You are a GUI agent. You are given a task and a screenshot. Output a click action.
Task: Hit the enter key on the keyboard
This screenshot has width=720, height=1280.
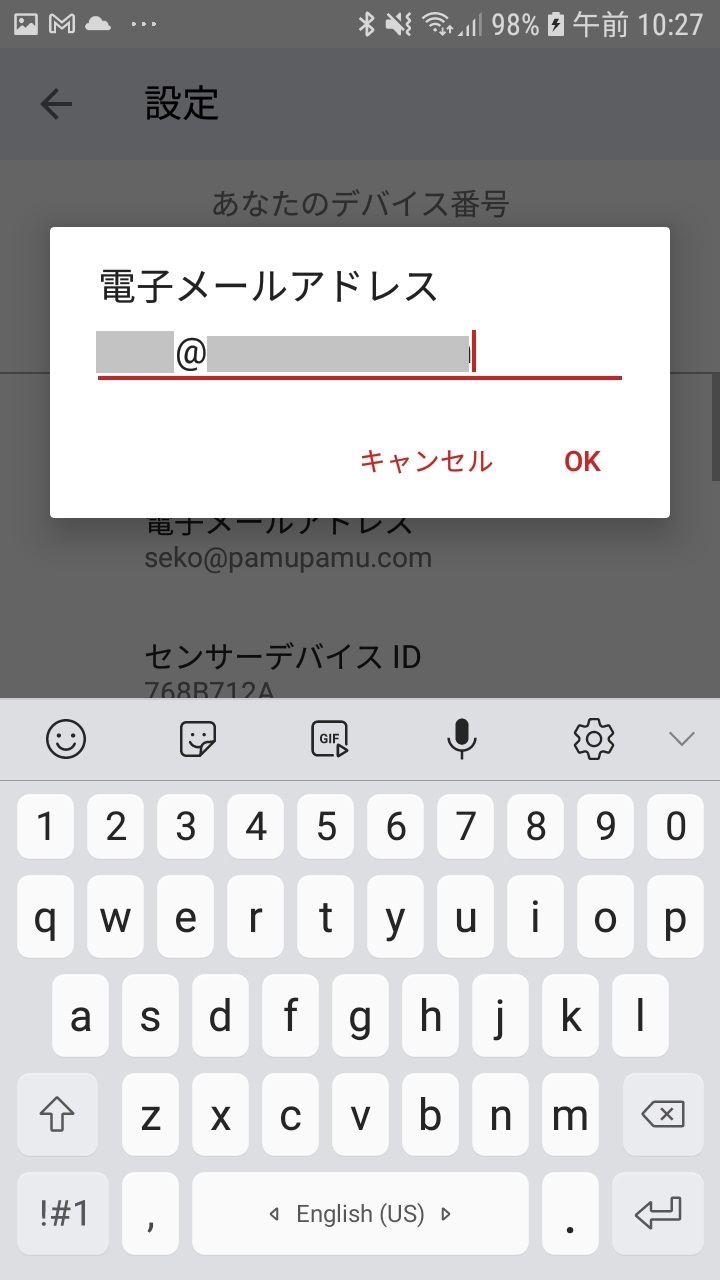(661, 1213)
